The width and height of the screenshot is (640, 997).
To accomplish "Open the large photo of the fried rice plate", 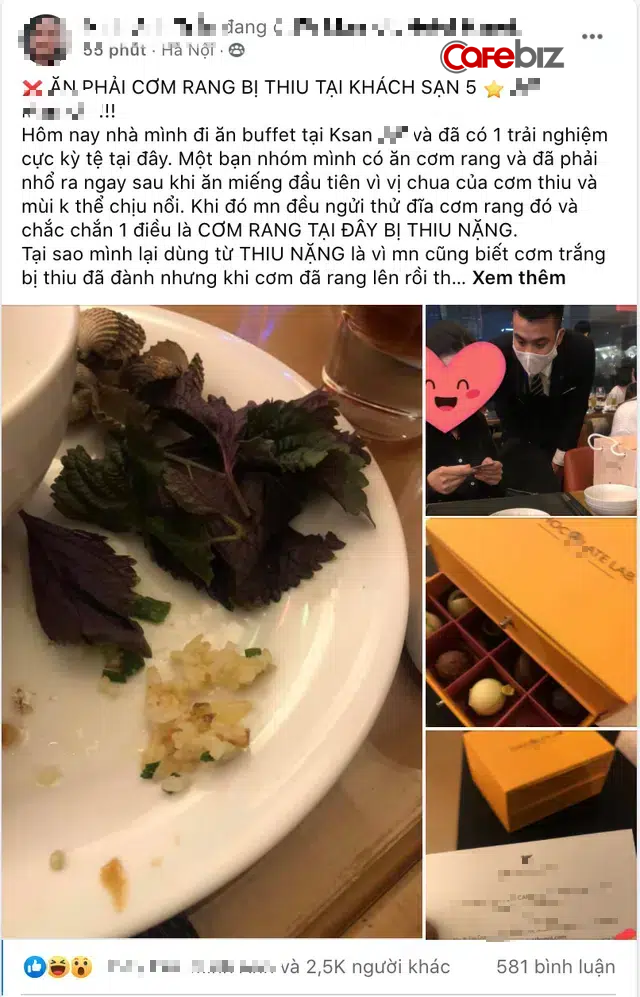I will [210, 620].
